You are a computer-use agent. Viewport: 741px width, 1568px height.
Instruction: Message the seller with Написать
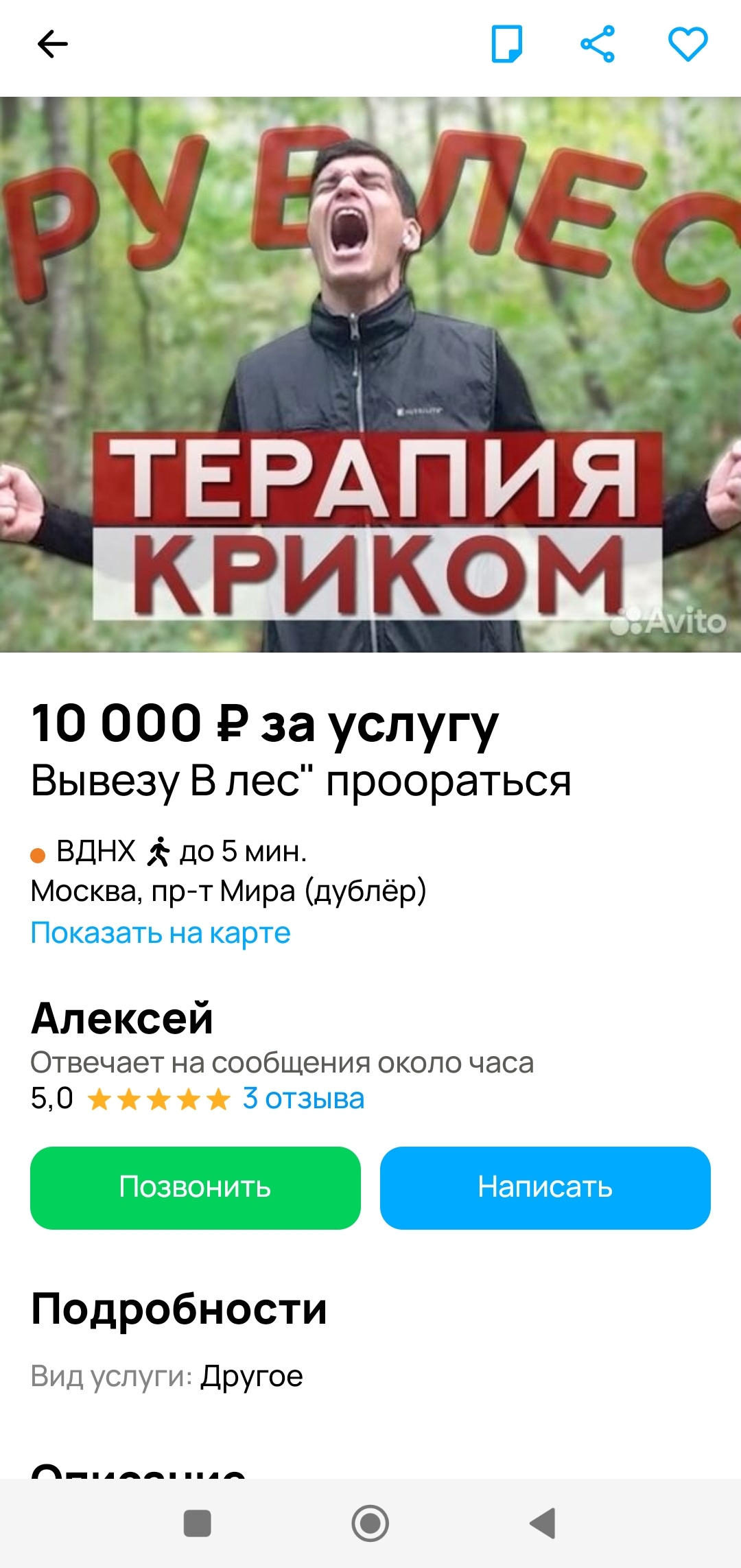(x=545, y=1187)
